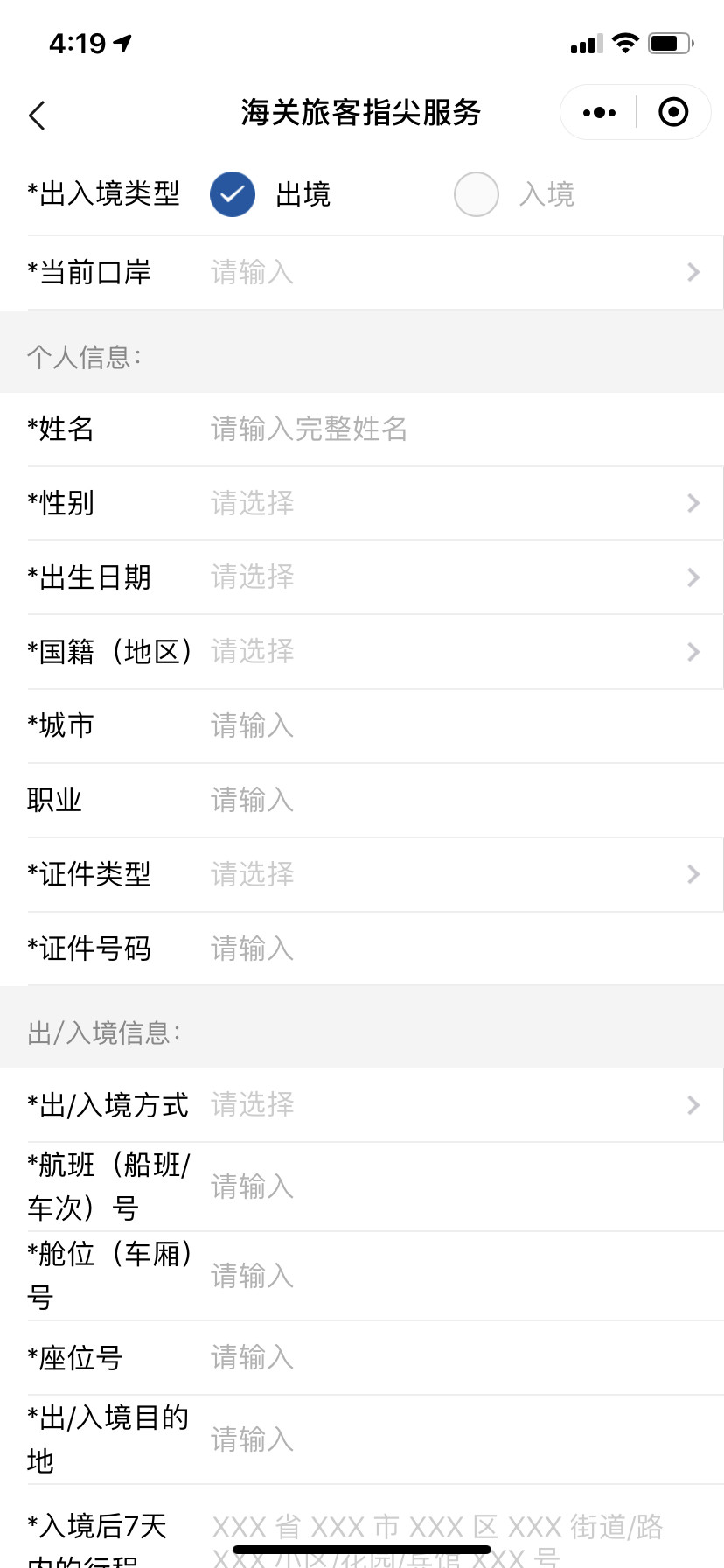Tap the 姓名 input field
The image size is (724, 1568).
455,429
